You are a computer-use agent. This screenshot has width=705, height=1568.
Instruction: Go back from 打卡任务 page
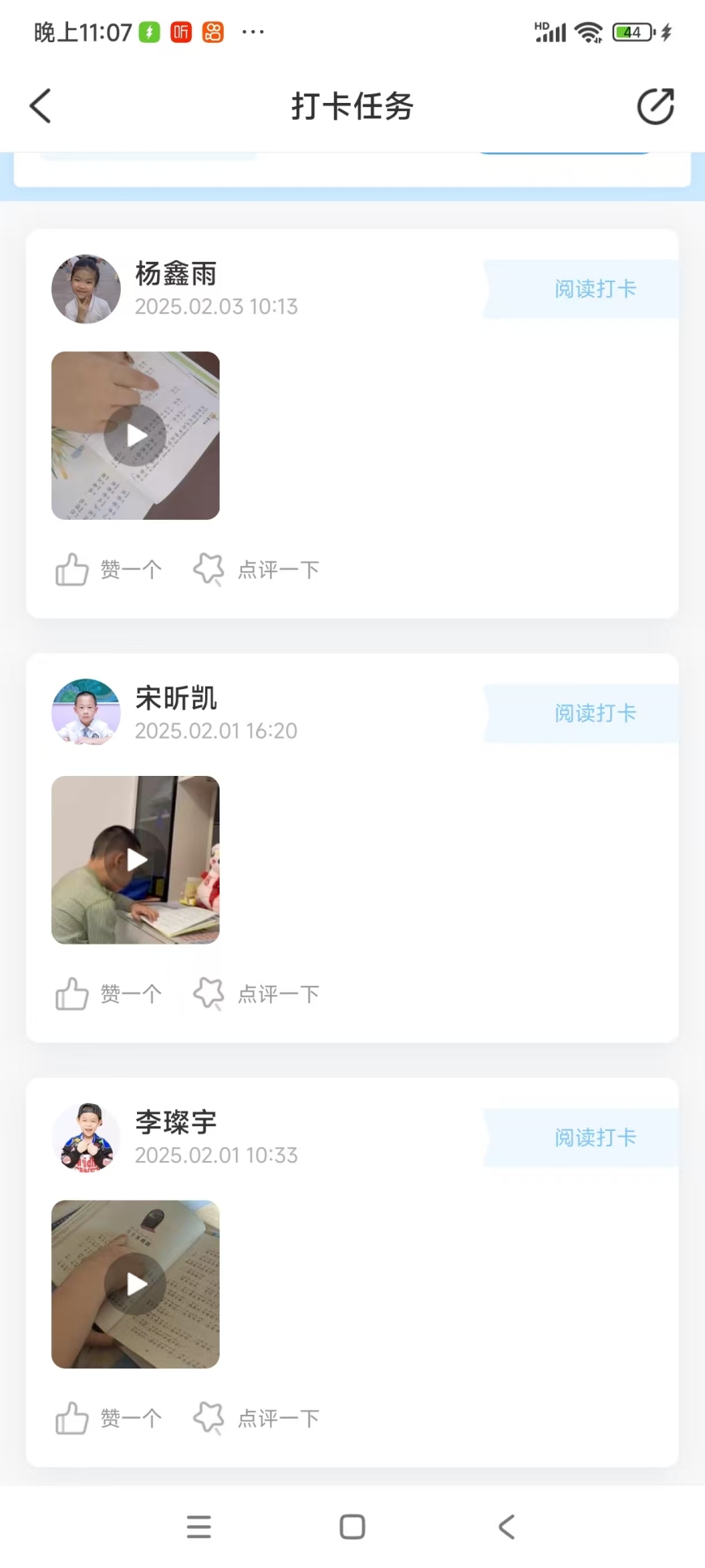[41, 106]
